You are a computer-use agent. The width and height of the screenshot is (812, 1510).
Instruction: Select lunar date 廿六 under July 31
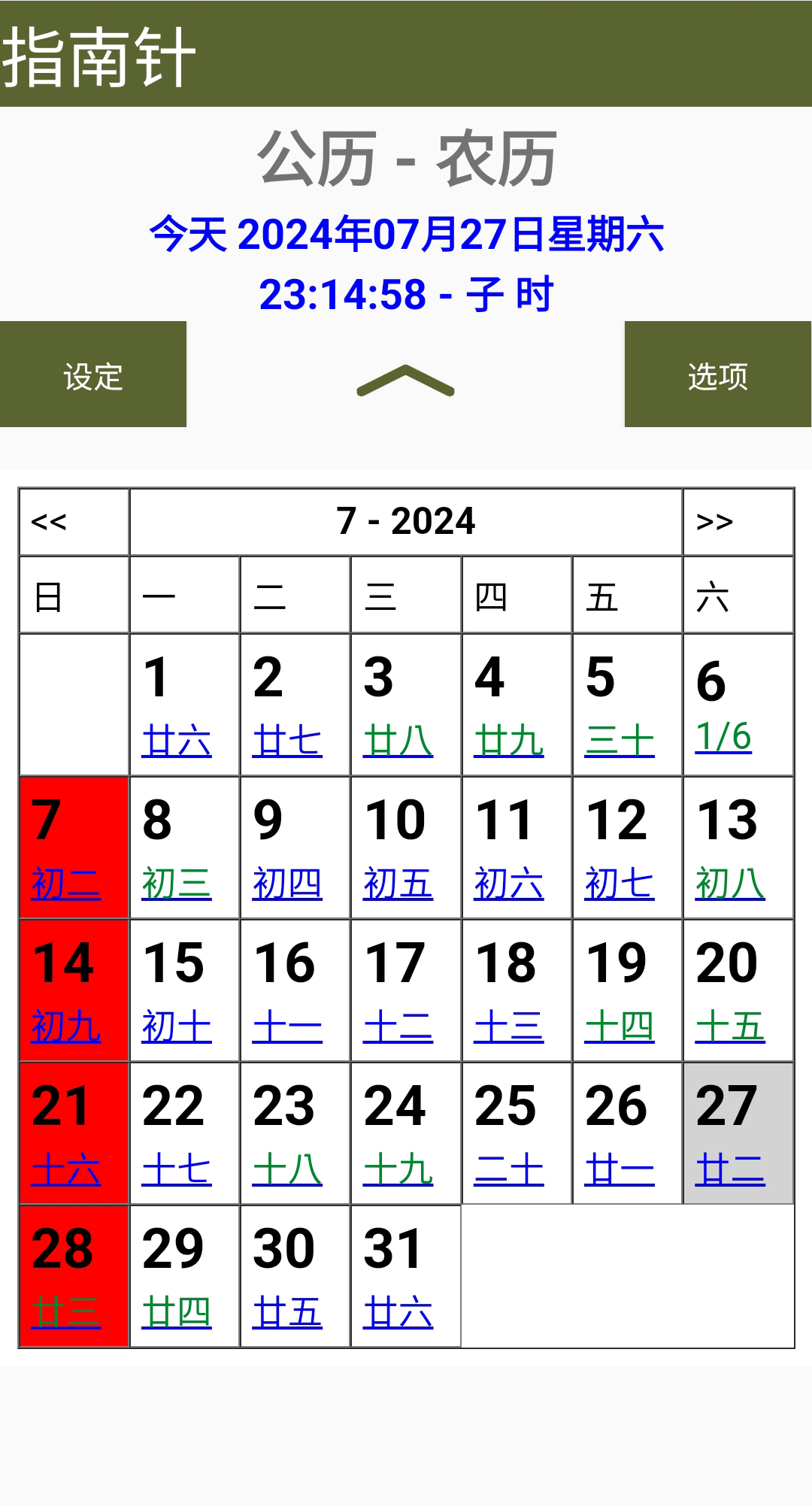pyautogui.click(x=398, y=1313)
